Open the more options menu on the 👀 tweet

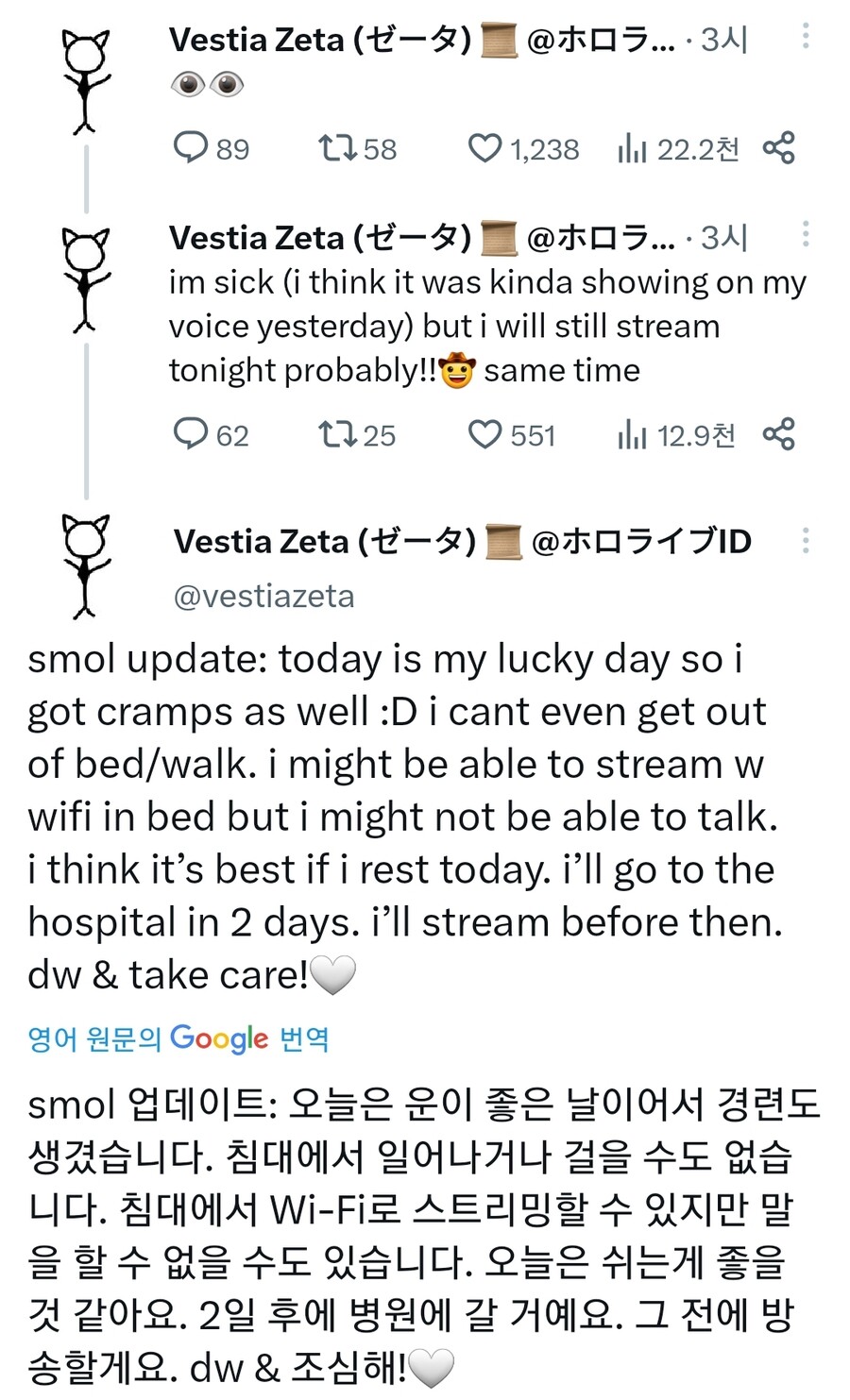(805, 36)
